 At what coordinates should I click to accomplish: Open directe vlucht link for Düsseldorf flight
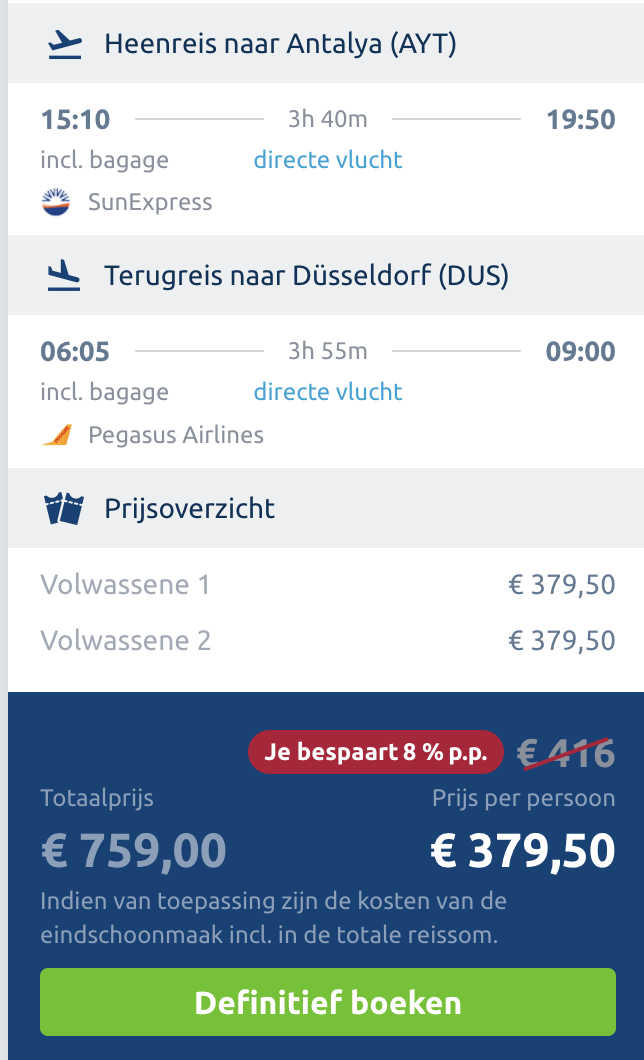pyautogui.click(x=328, y=391)
